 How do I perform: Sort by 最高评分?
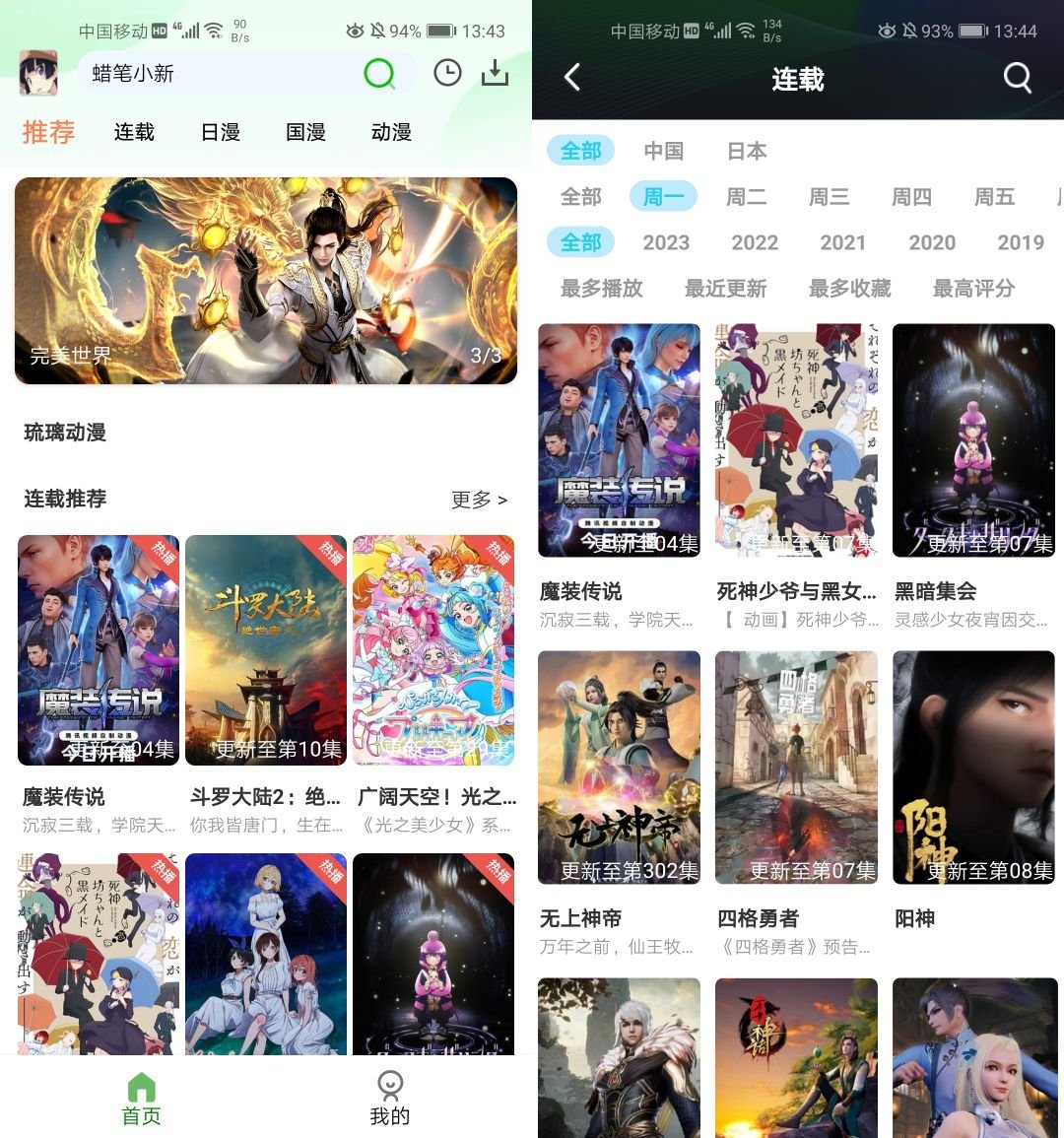973,289
